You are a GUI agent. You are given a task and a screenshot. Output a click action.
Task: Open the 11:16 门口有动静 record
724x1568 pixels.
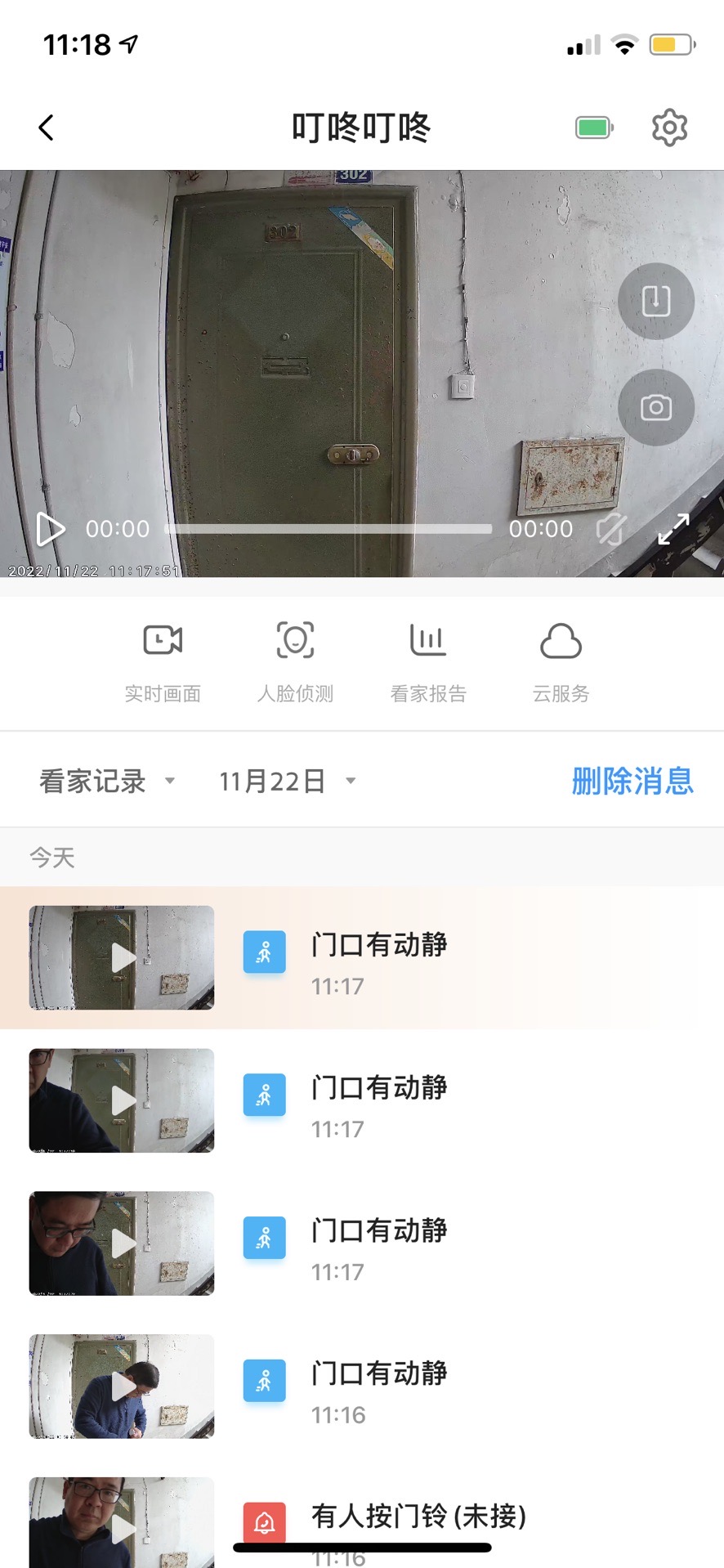point(378,1387)
